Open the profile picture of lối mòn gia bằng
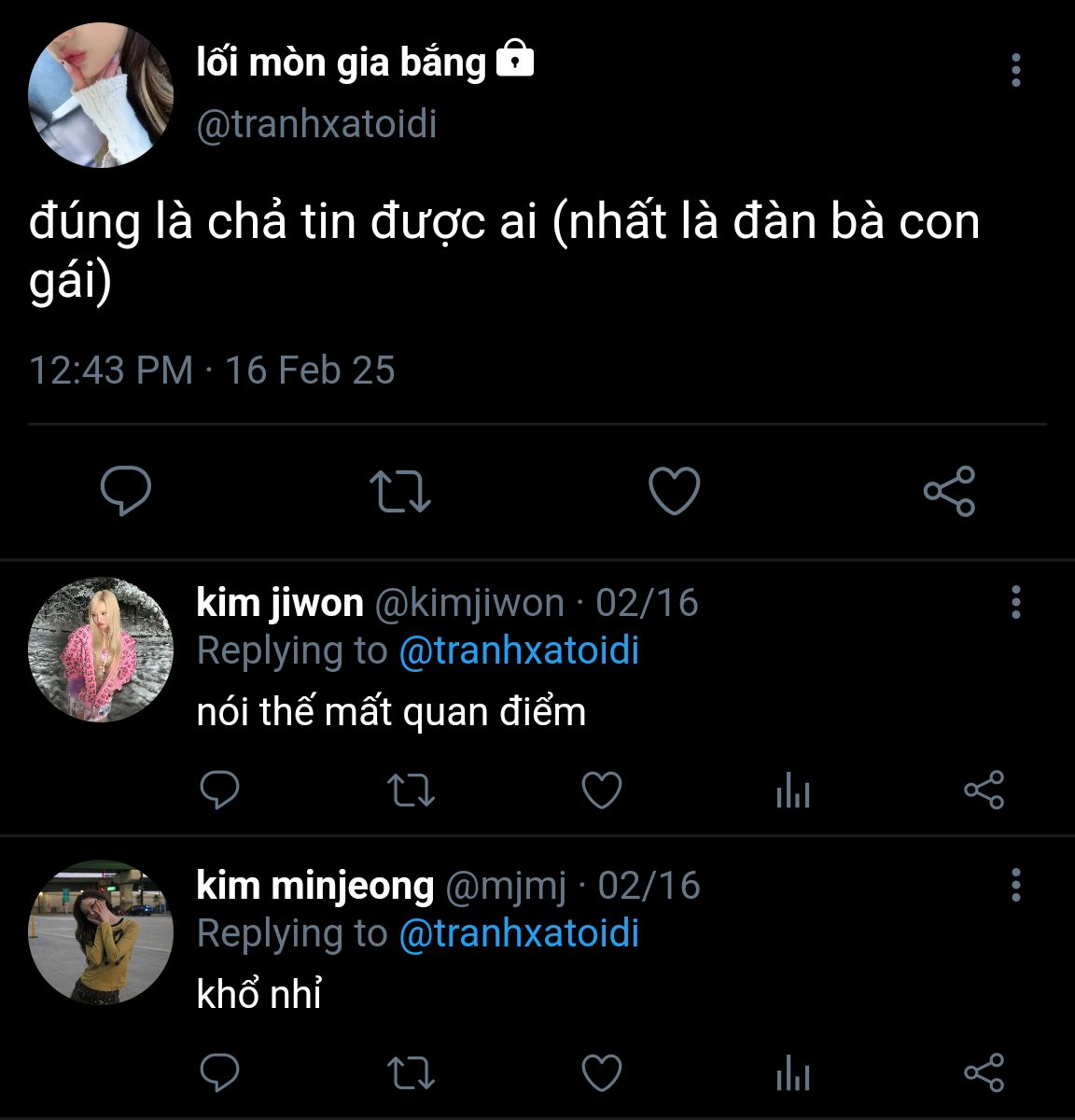Viewport: 1075px width, 1120px height. coord(101,96)
